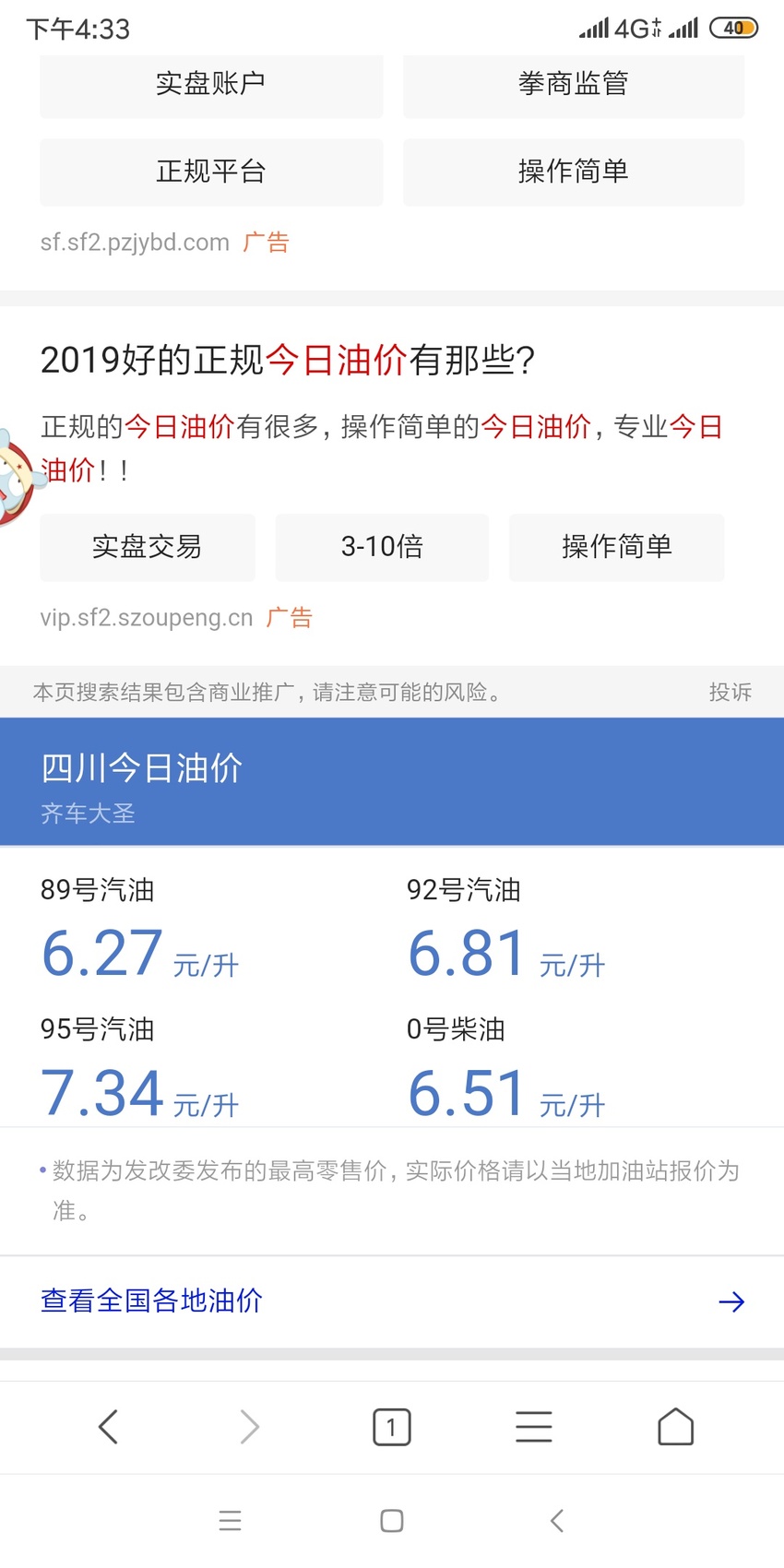784x1568 pixels.
Task: Select the 正规平台 chip
Action: 211,172
